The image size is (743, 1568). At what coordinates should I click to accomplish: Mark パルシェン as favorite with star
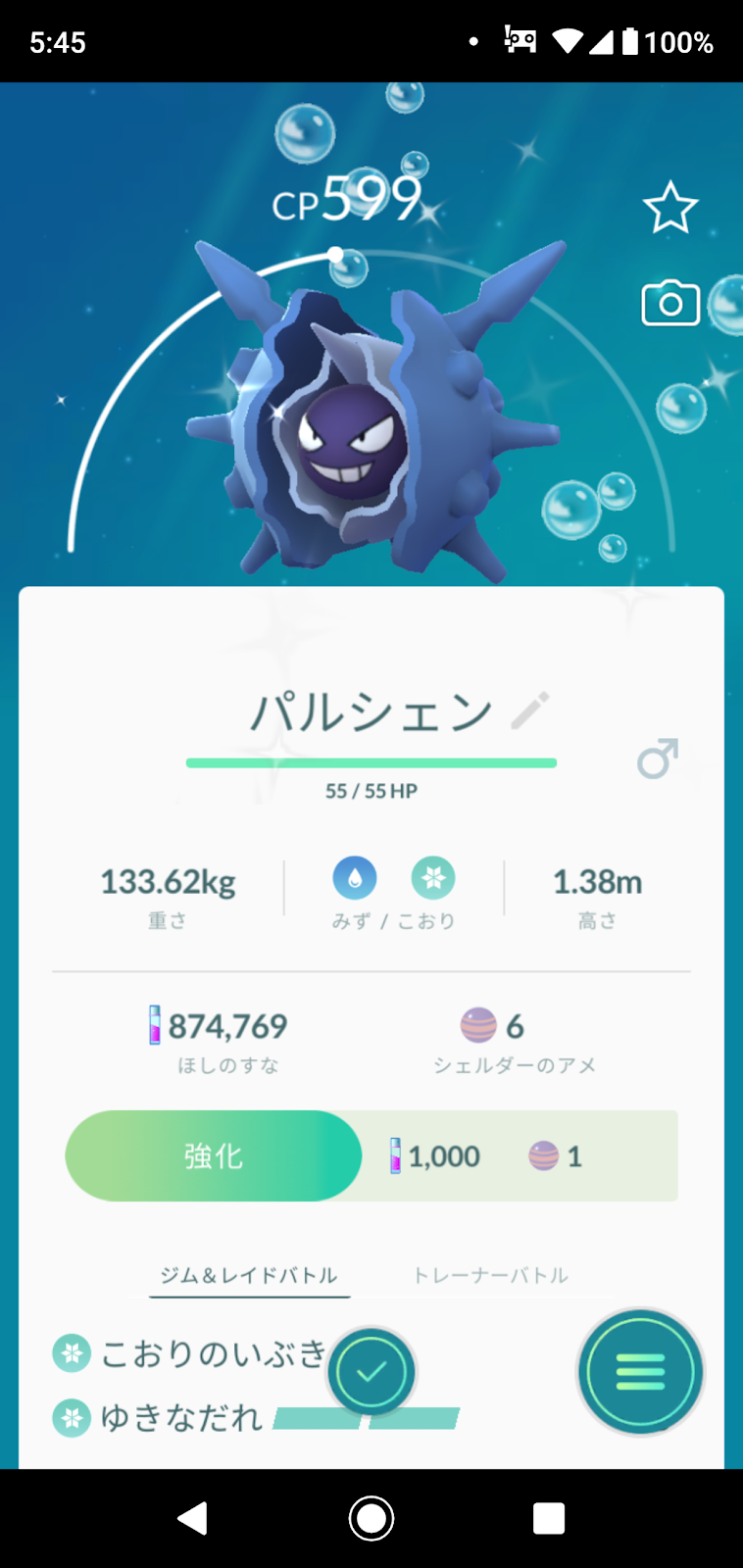pos(670,207)
